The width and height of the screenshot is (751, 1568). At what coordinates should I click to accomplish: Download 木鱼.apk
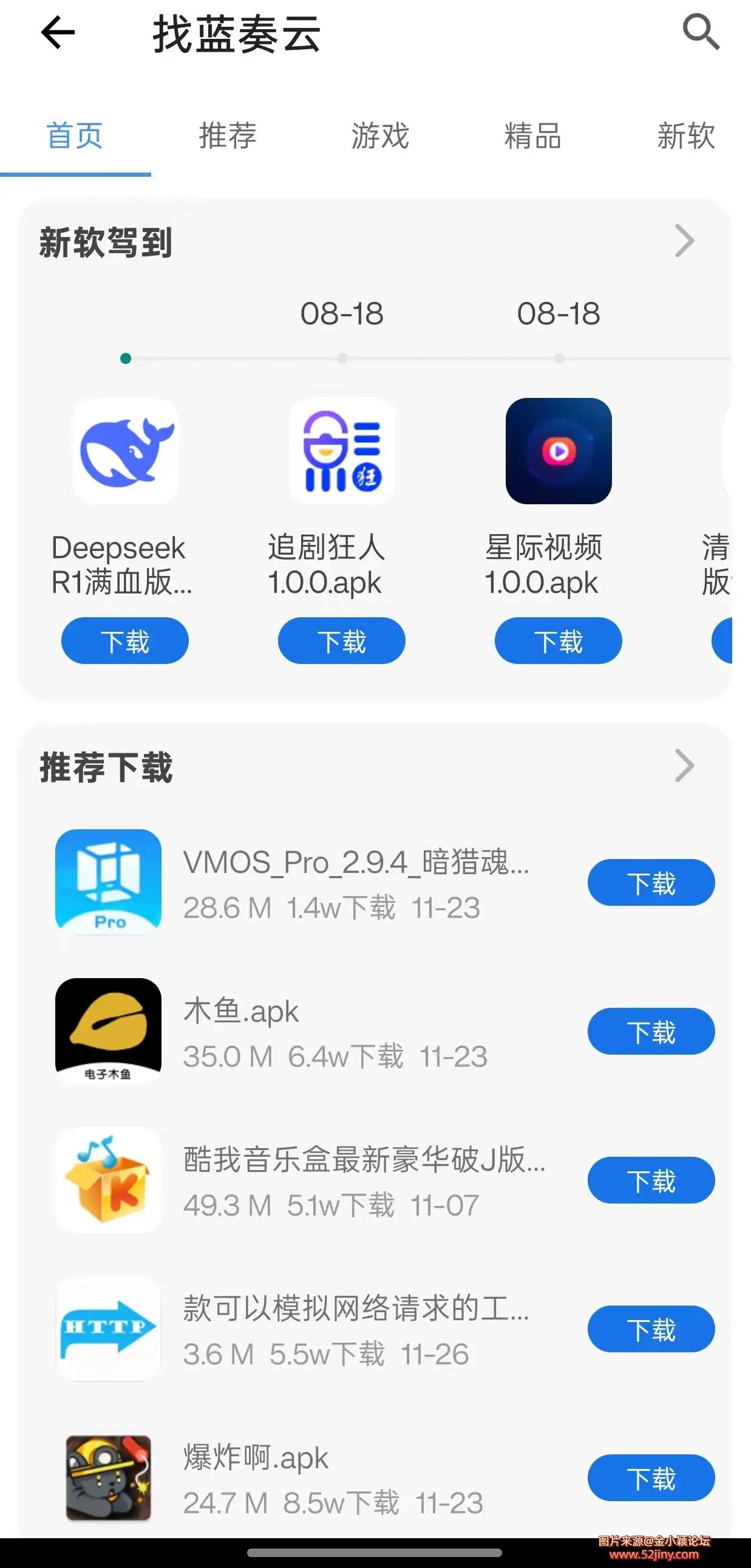(651, 1032)
